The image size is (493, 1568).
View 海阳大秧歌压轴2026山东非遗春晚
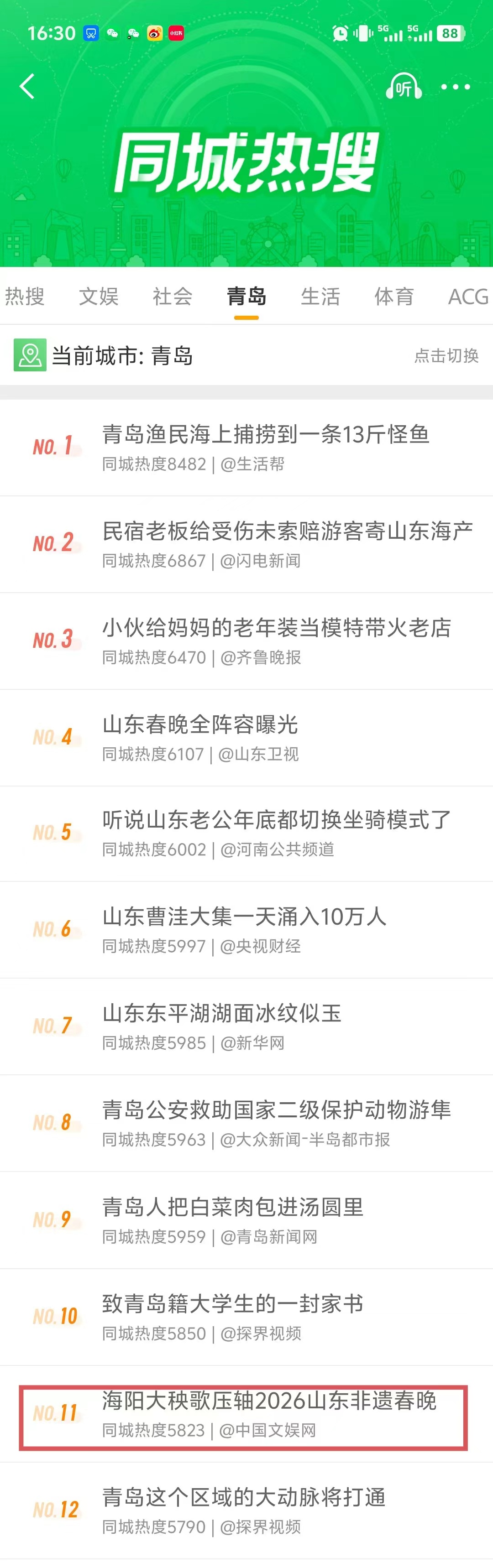coord(269,1401)
